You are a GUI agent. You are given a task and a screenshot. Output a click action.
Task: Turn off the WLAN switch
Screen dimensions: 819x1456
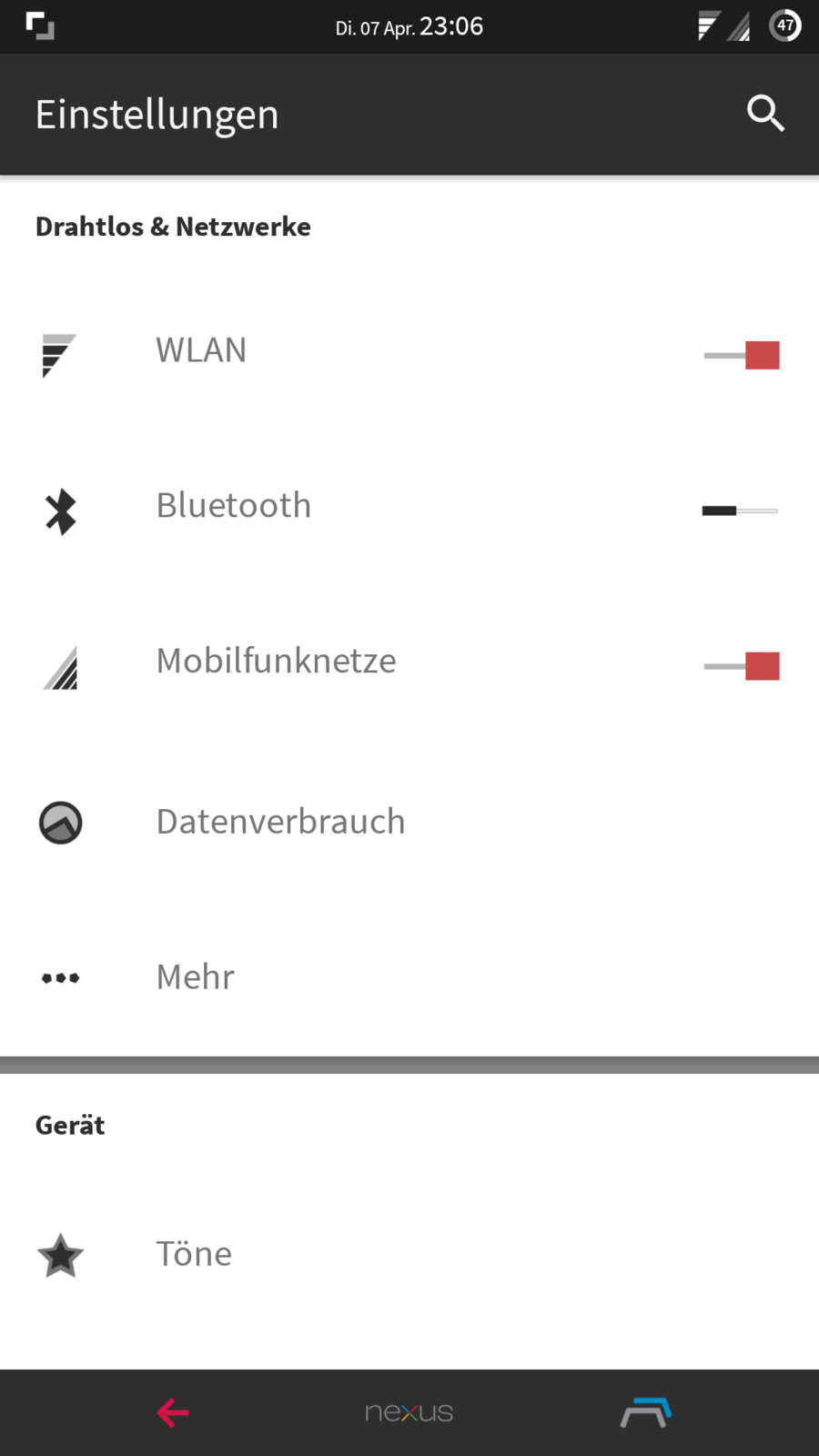[x=742, y=355]
